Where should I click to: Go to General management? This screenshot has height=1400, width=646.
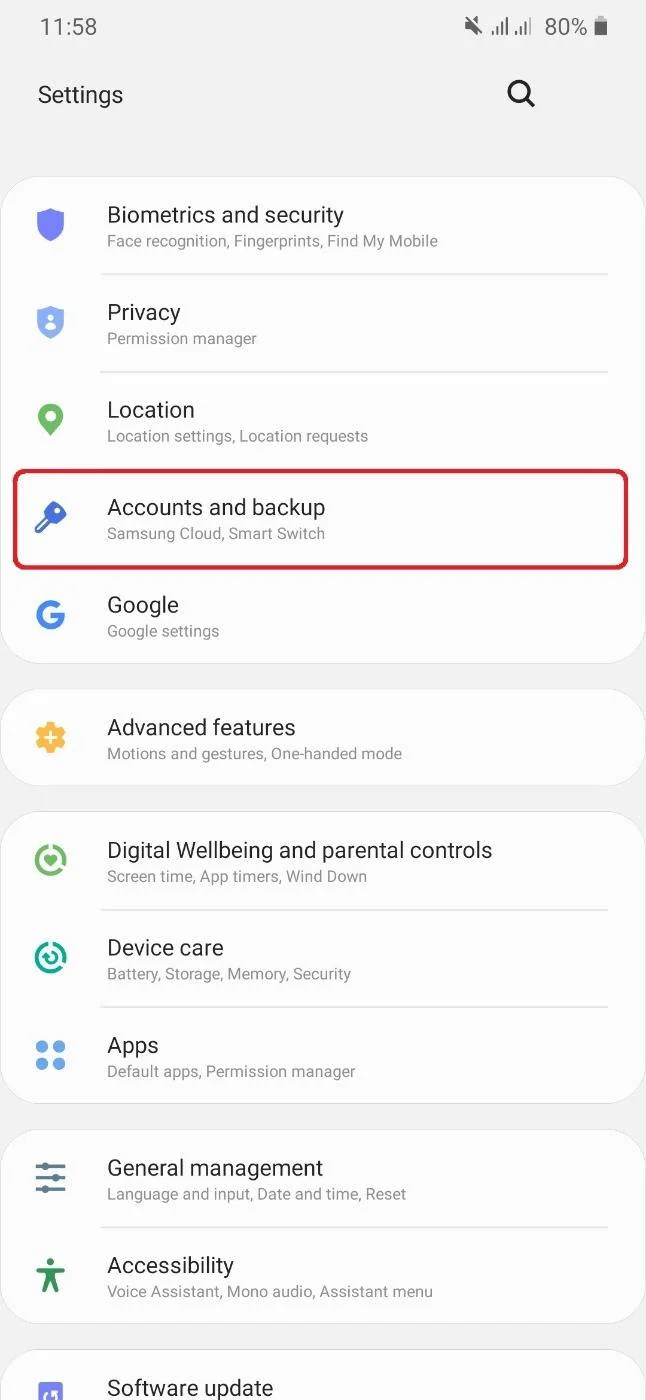(x=322, y=1179)
